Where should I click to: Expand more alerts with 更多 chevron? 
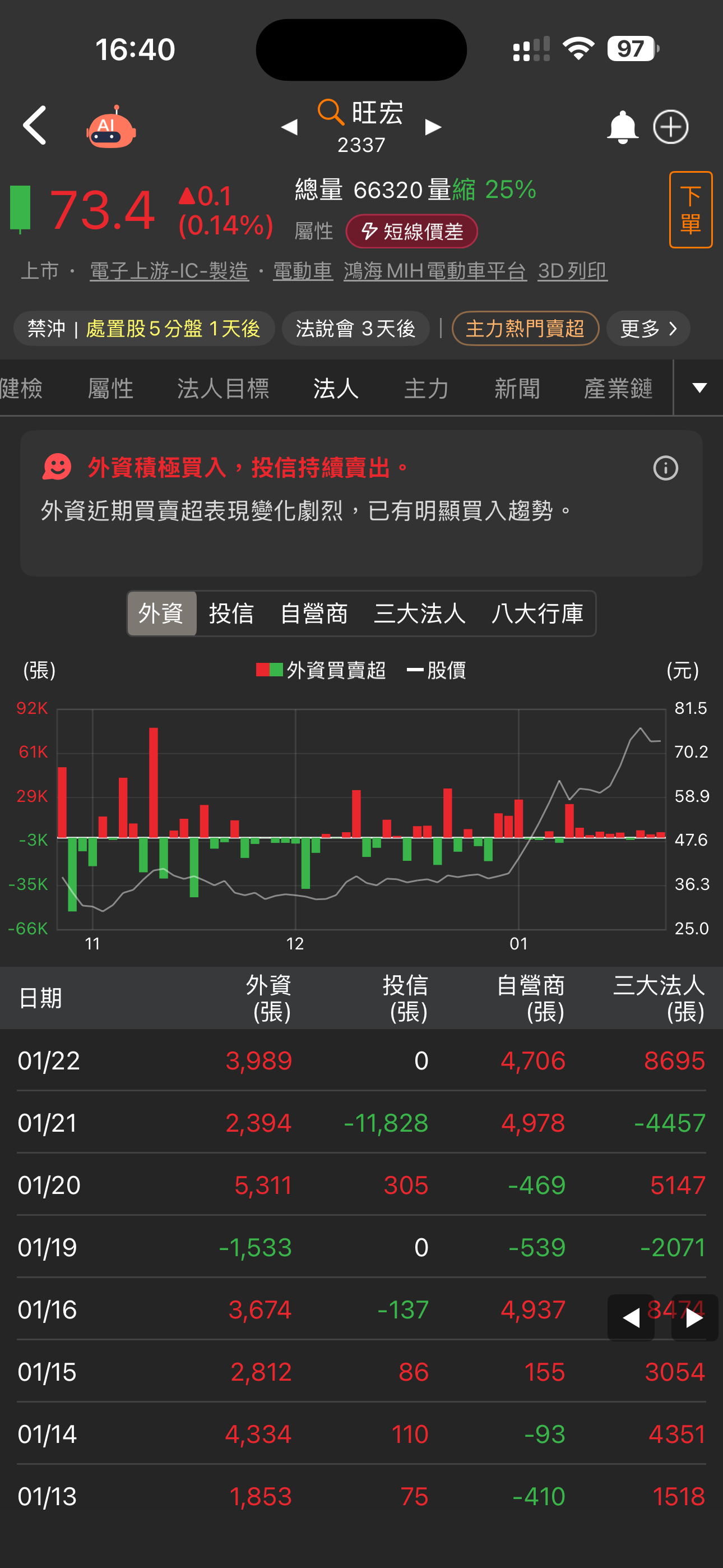pos(647,328)
